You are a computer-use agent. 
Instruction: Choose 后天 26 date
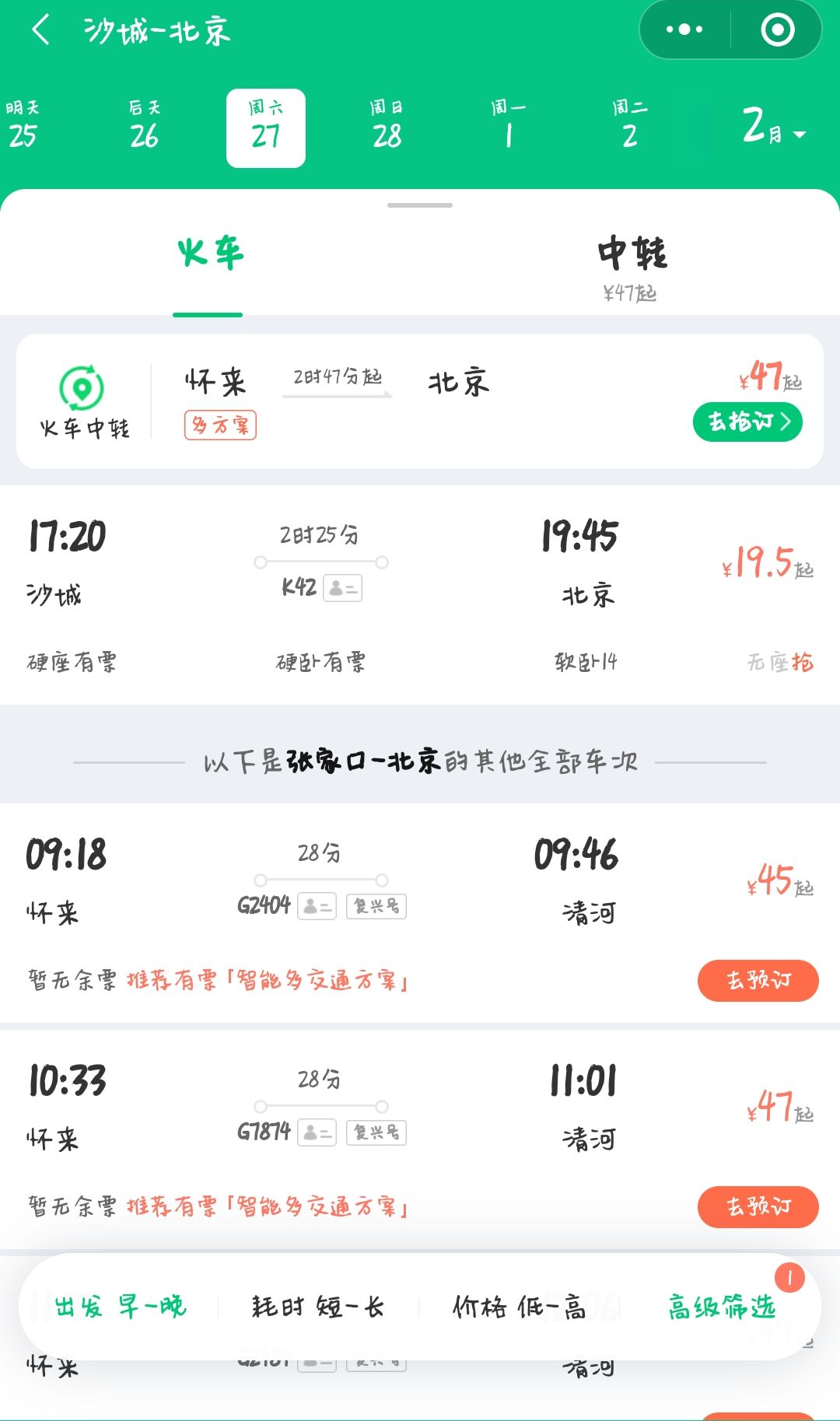click(x=144, y=126)
